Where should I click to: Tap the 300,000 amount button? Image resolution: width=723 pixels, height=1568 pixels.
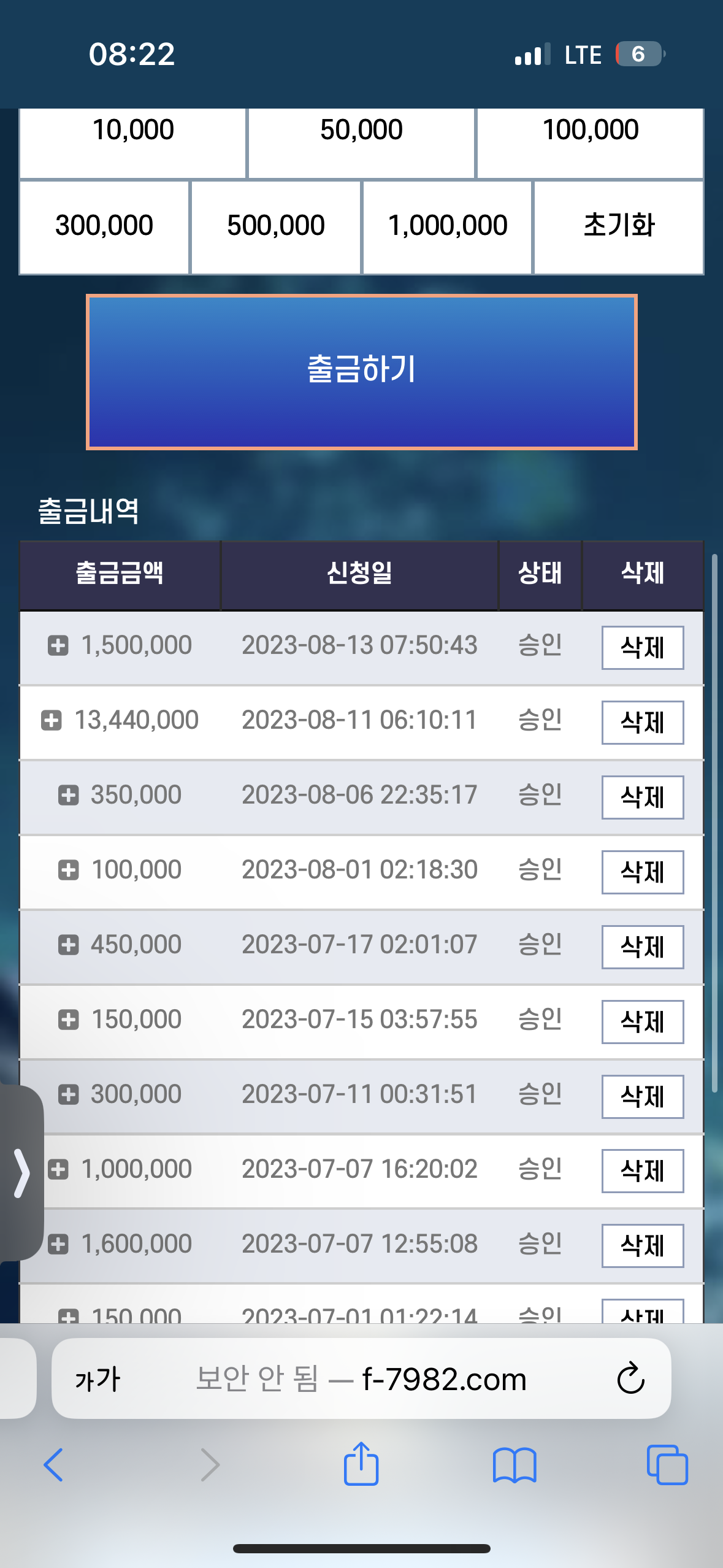pos(104,227)
